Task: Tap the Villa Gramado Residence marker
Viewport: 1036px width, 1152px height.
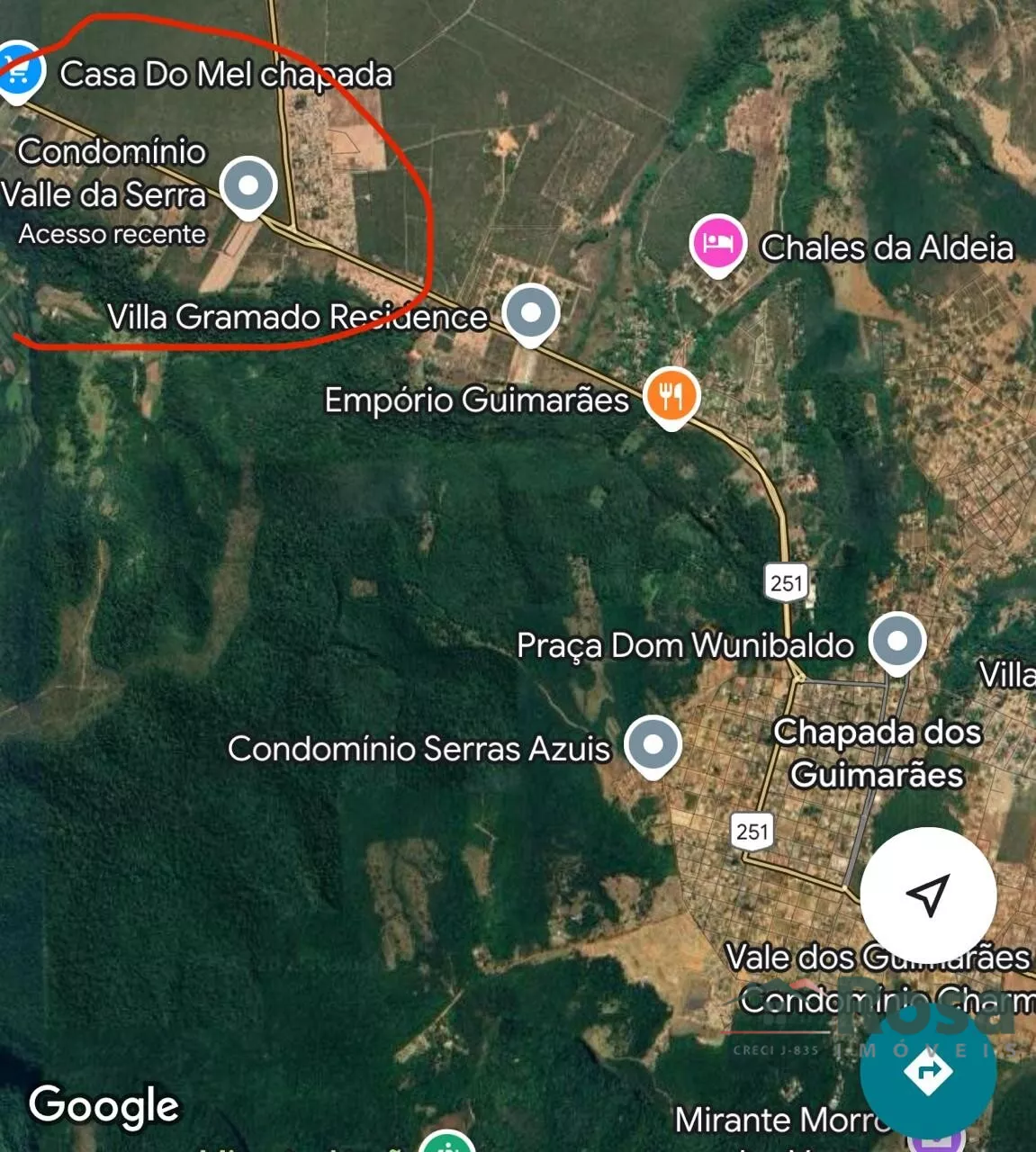Action: click(x=531, y=313)
